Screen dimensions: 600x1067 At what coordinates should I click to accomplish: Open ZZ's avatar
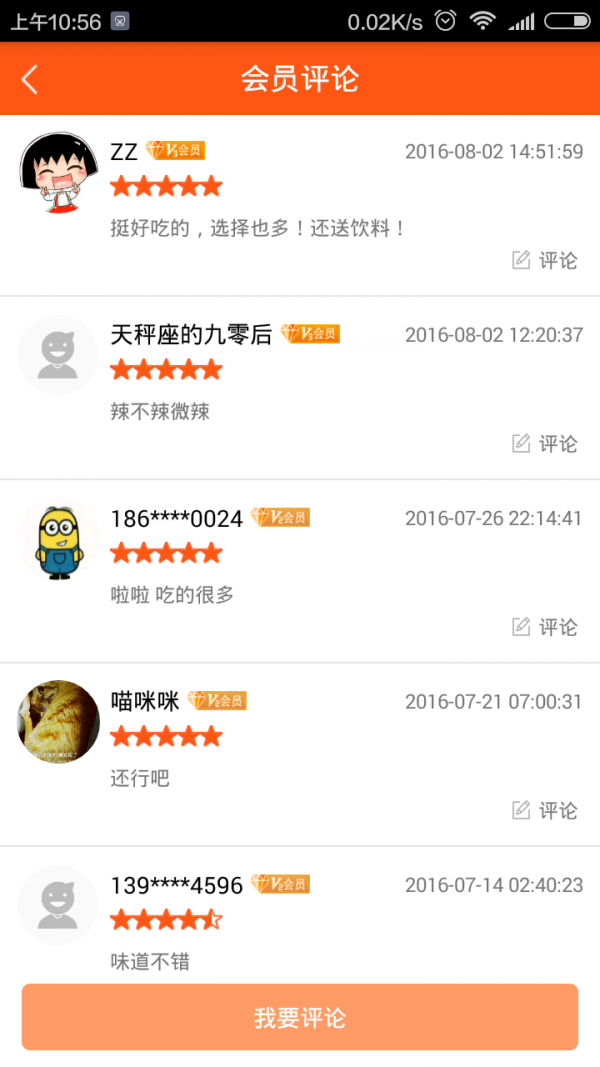pyautogui.click(x=56, y=172)
